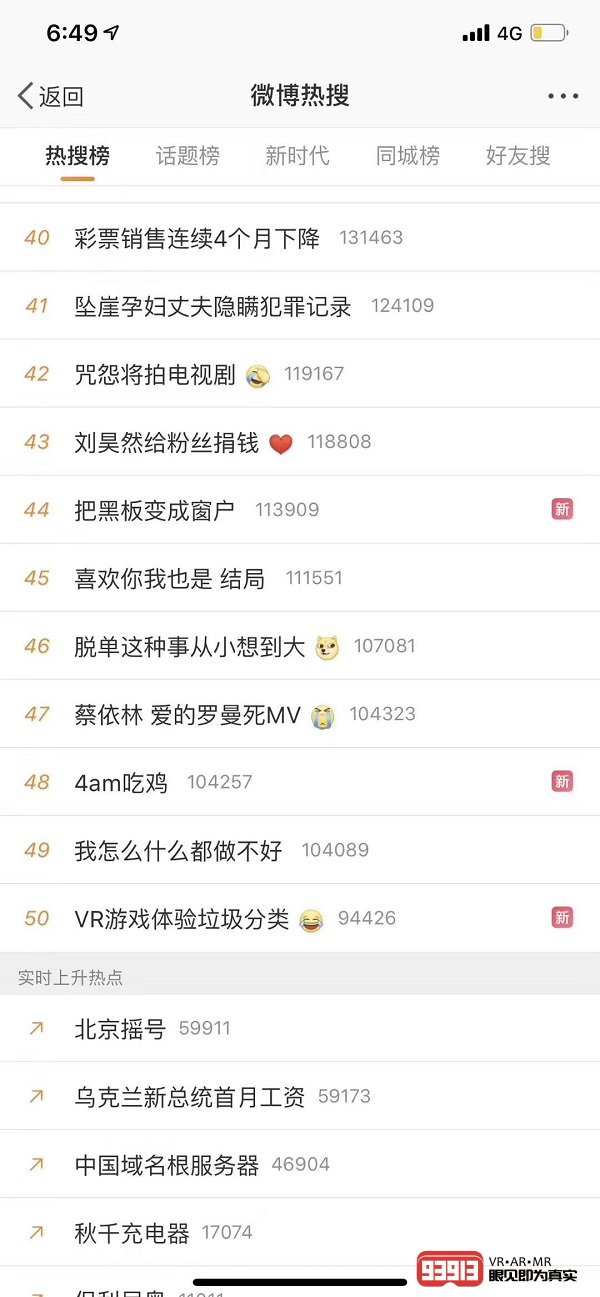Image resolution: width=600 pixels, height=1297 pixels.
Task: Open the rising topic 北京摇号
Action: click(x=120, y=1028)
